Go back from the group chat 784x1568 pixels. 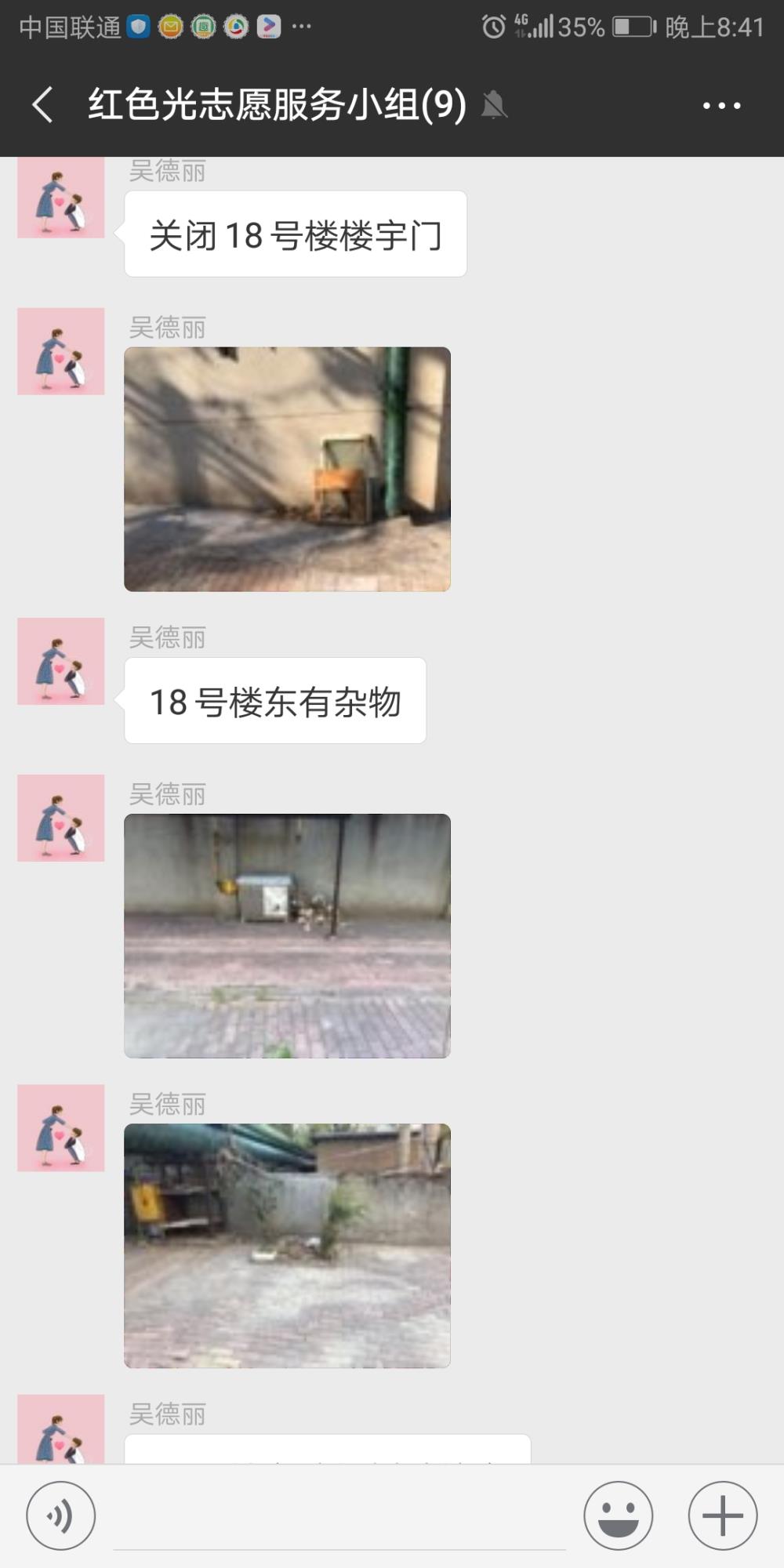tap(43, 105)
